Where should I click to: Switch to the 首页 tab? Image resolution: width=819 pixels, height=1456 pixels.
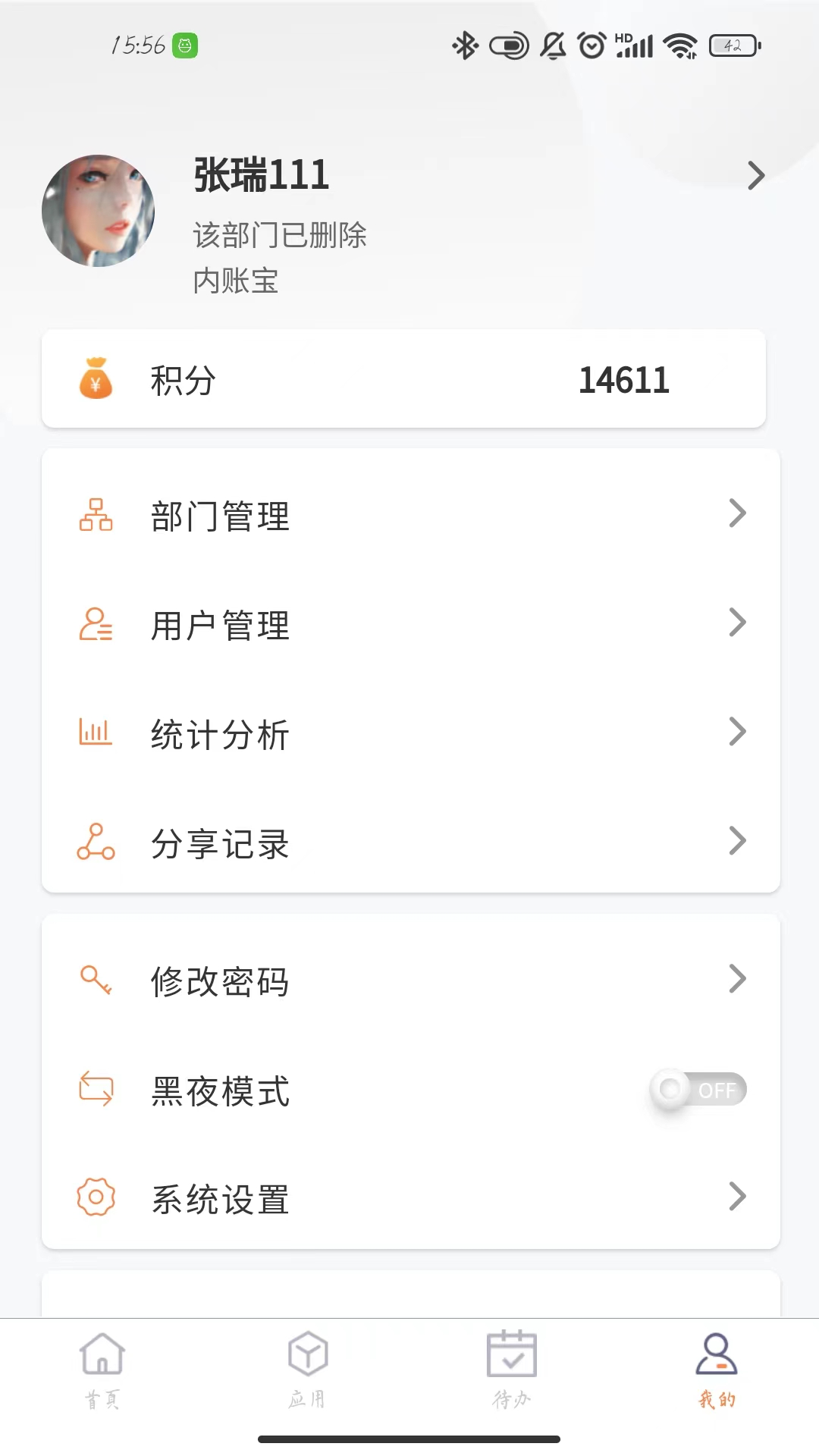(102, 1373)
